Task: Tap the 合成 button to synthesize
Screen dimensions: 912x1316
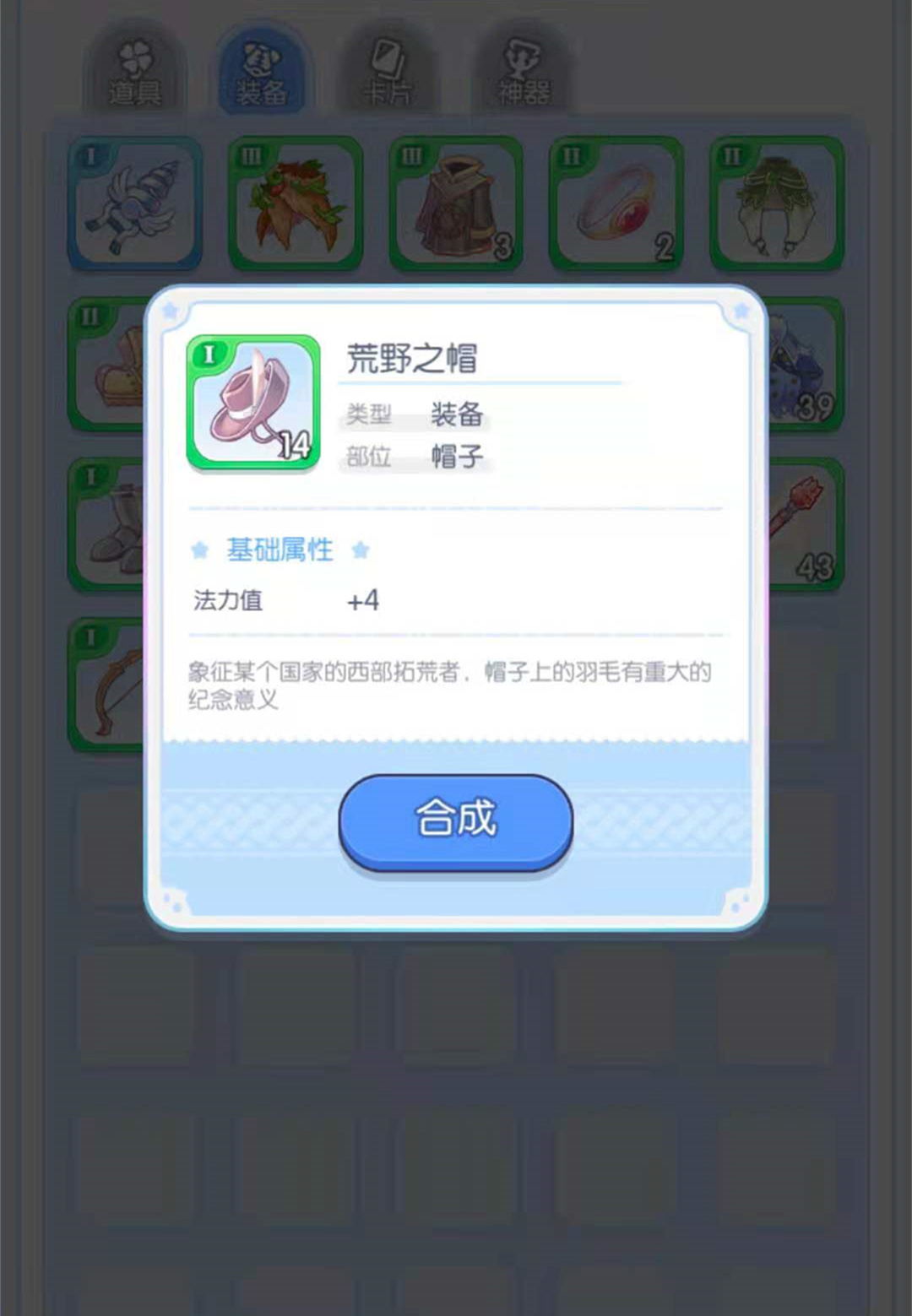Action: click(455, 820)
